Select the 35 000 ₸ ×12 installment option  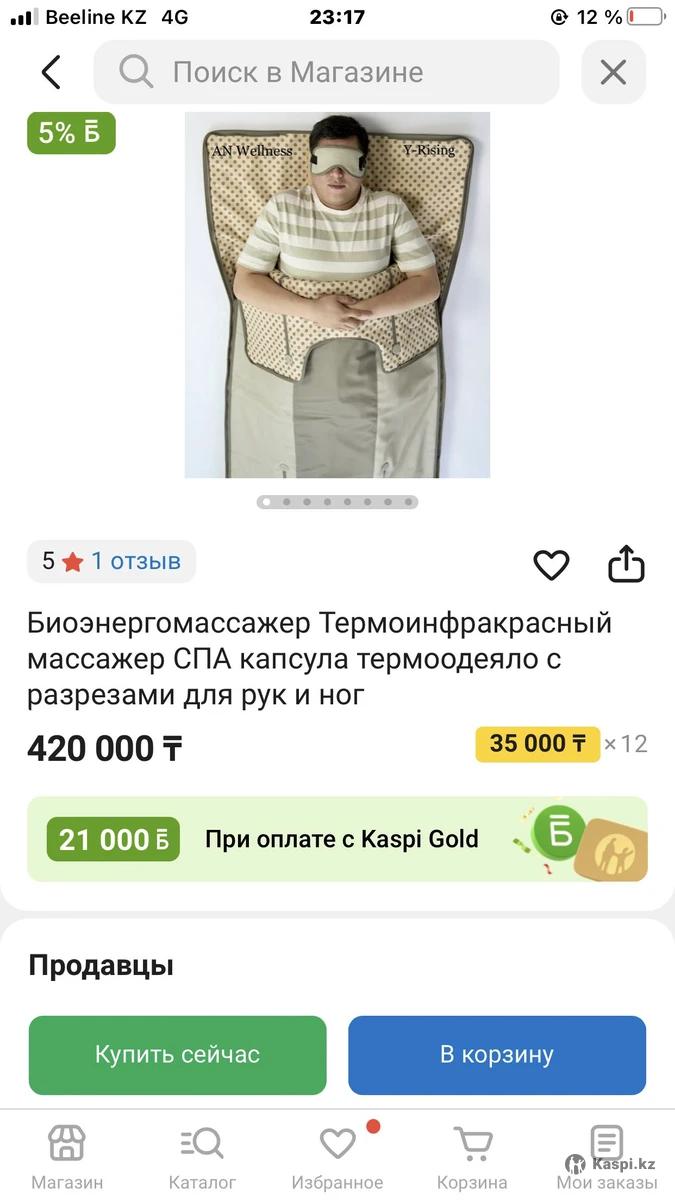[x=561, y=744]
